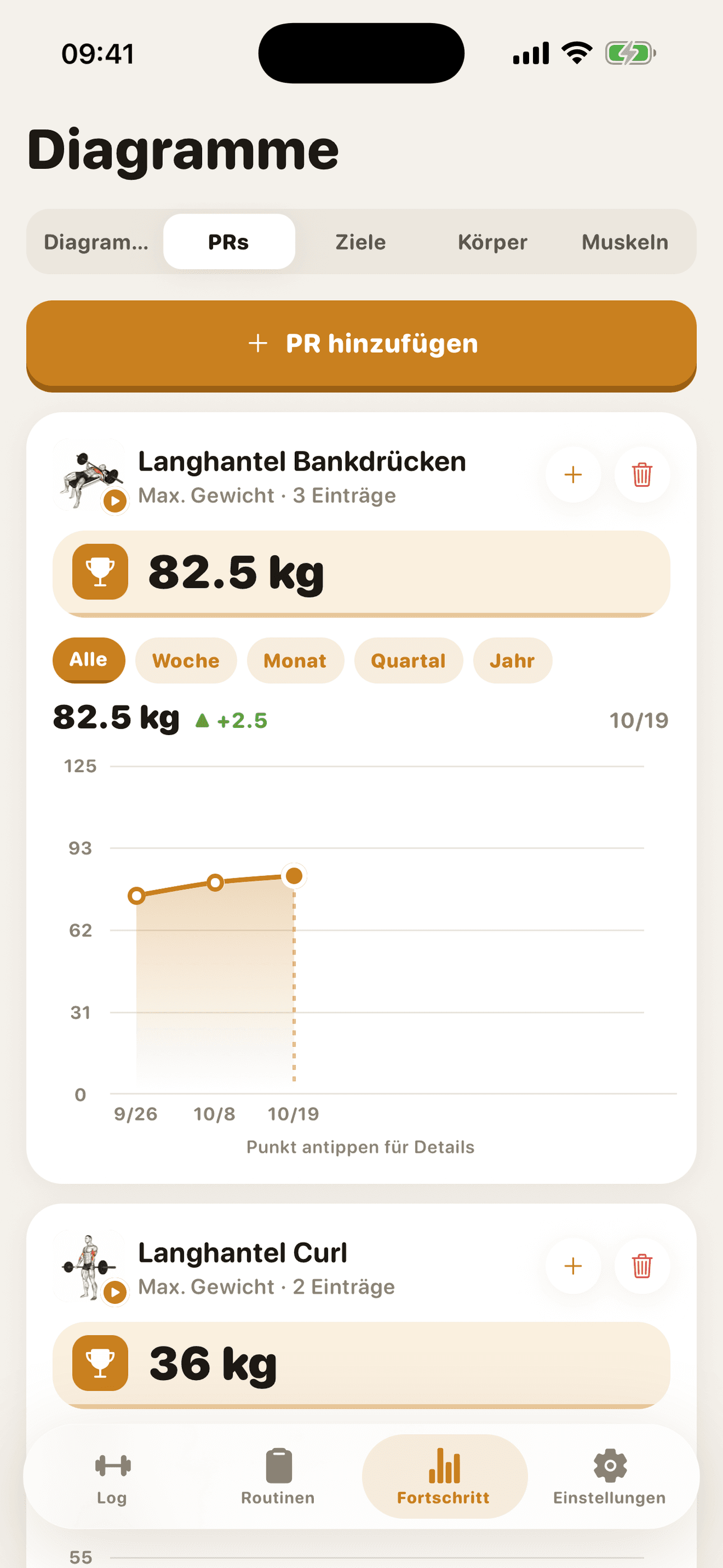Open Einstellungen in the bottom bar
This screenshot has width=723, height=1568.
[610, 1477]
